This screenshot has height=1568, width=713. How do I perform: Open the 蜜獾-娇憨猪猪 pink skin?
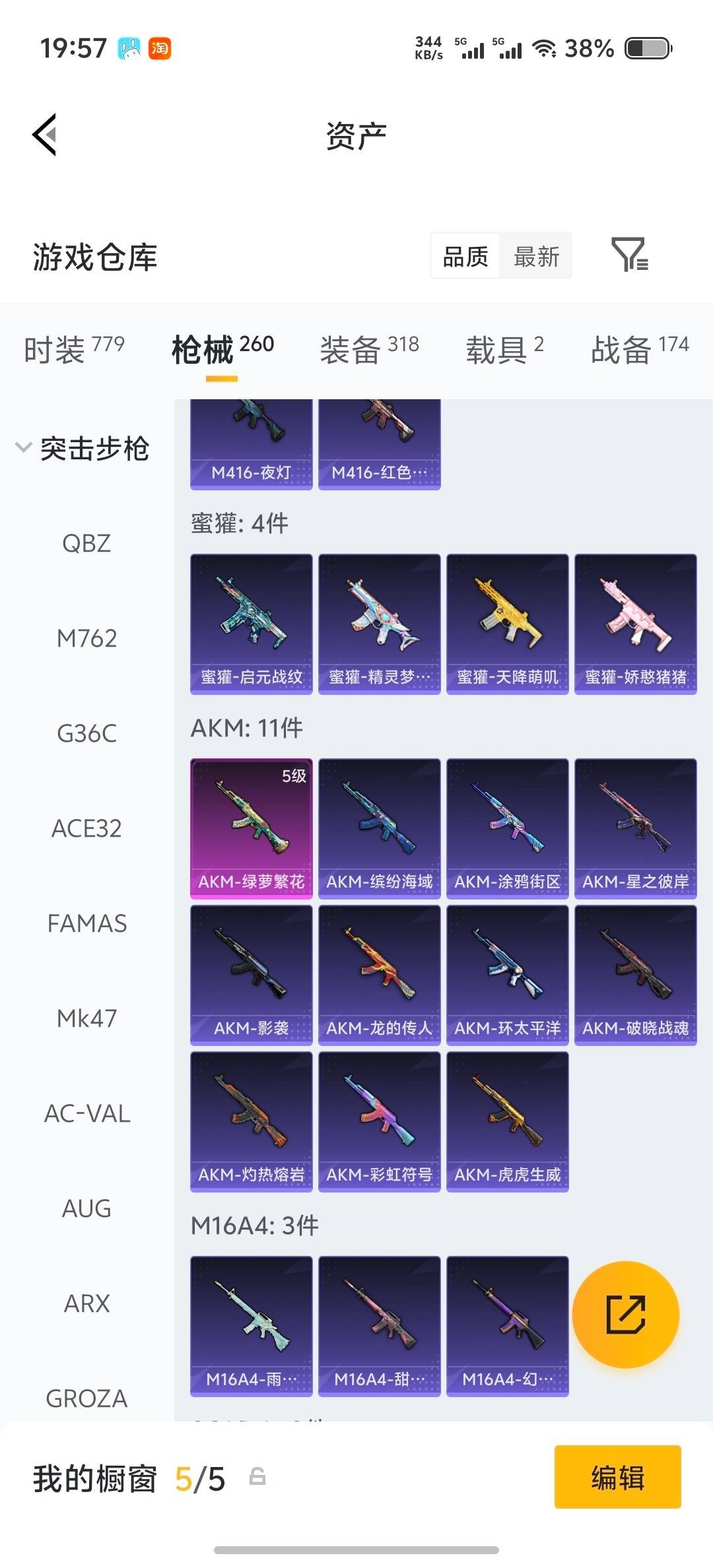pos(635,624)
